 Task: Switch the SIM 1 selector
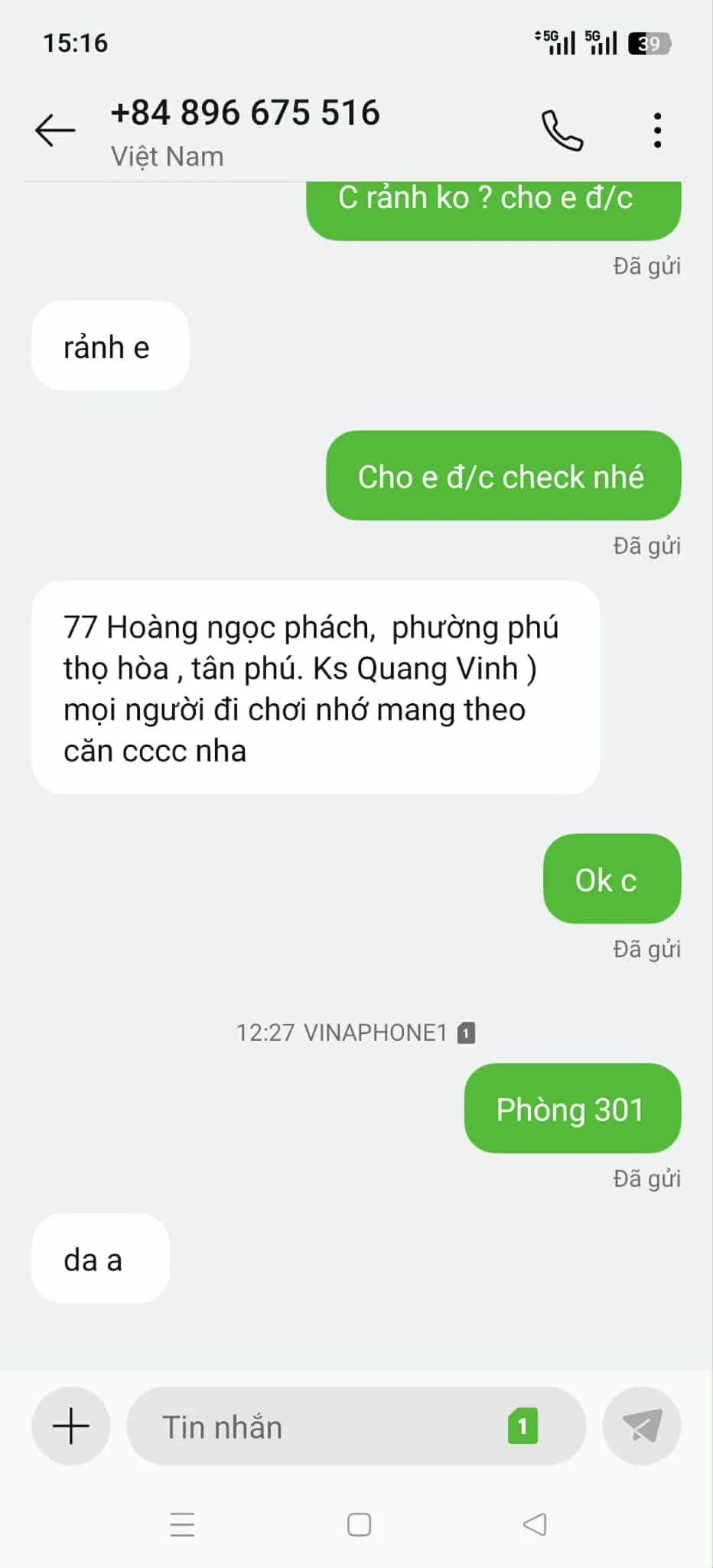click(x=523, y=1426)
